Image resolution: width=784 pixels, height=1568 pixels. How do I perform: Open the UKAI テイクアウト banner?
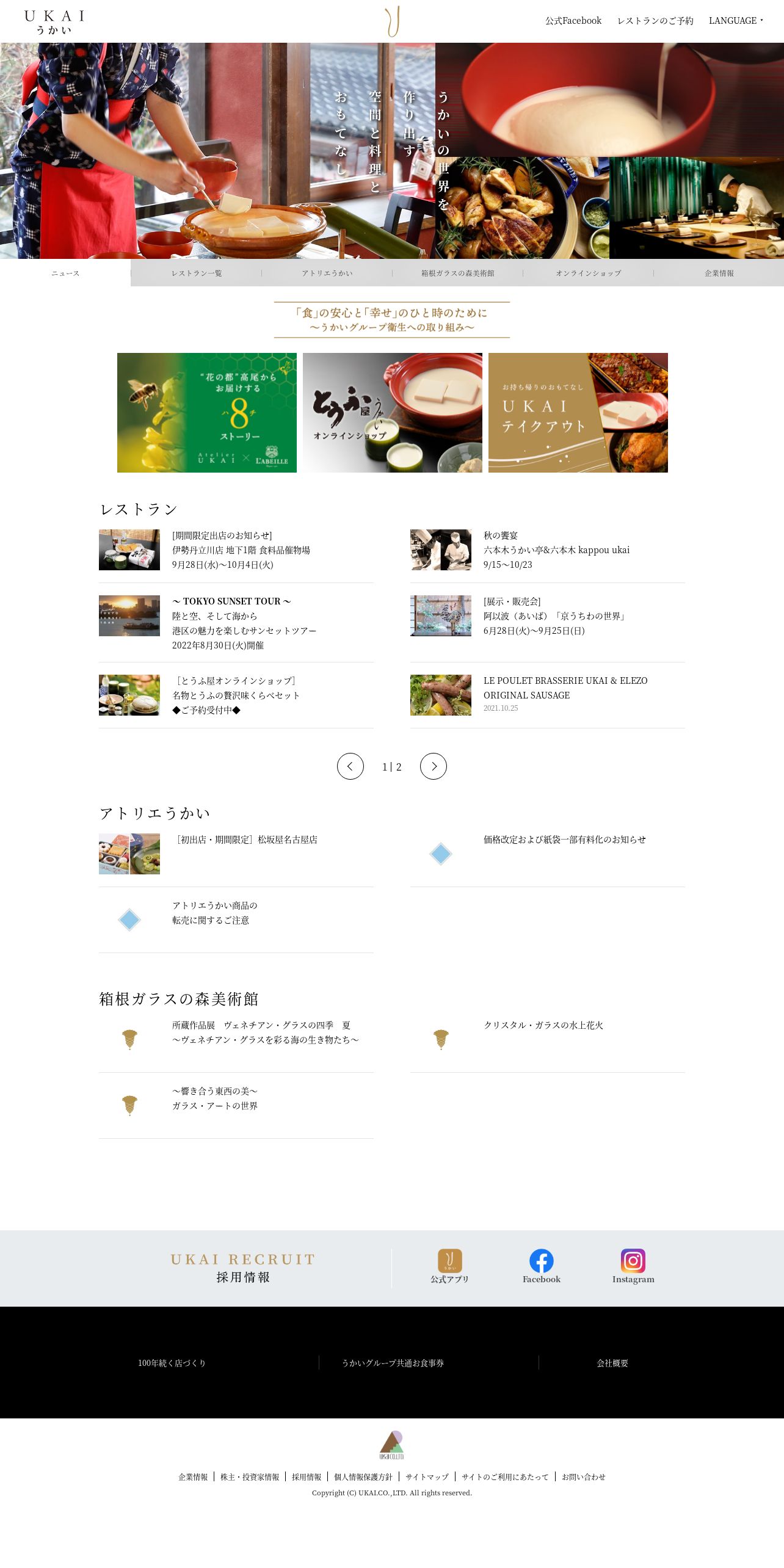tap(578, 412)
